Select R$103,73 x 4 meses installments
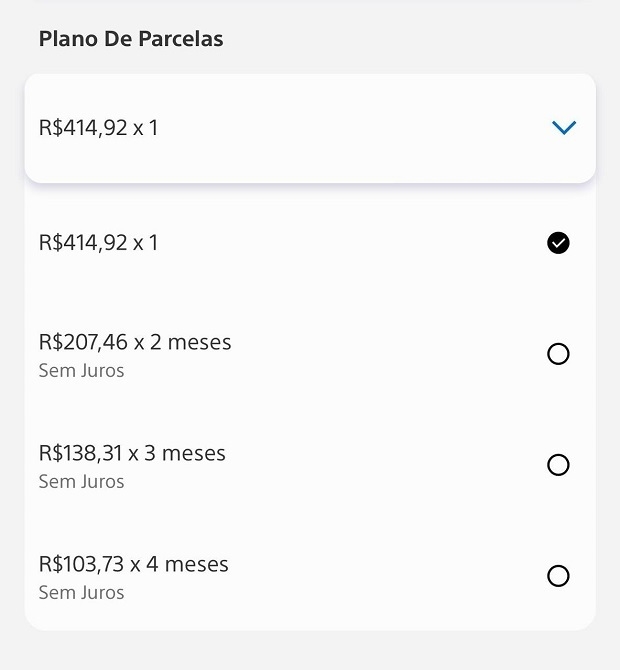The width and height of the screenshot is (620, 670). [x=558, y=576]
